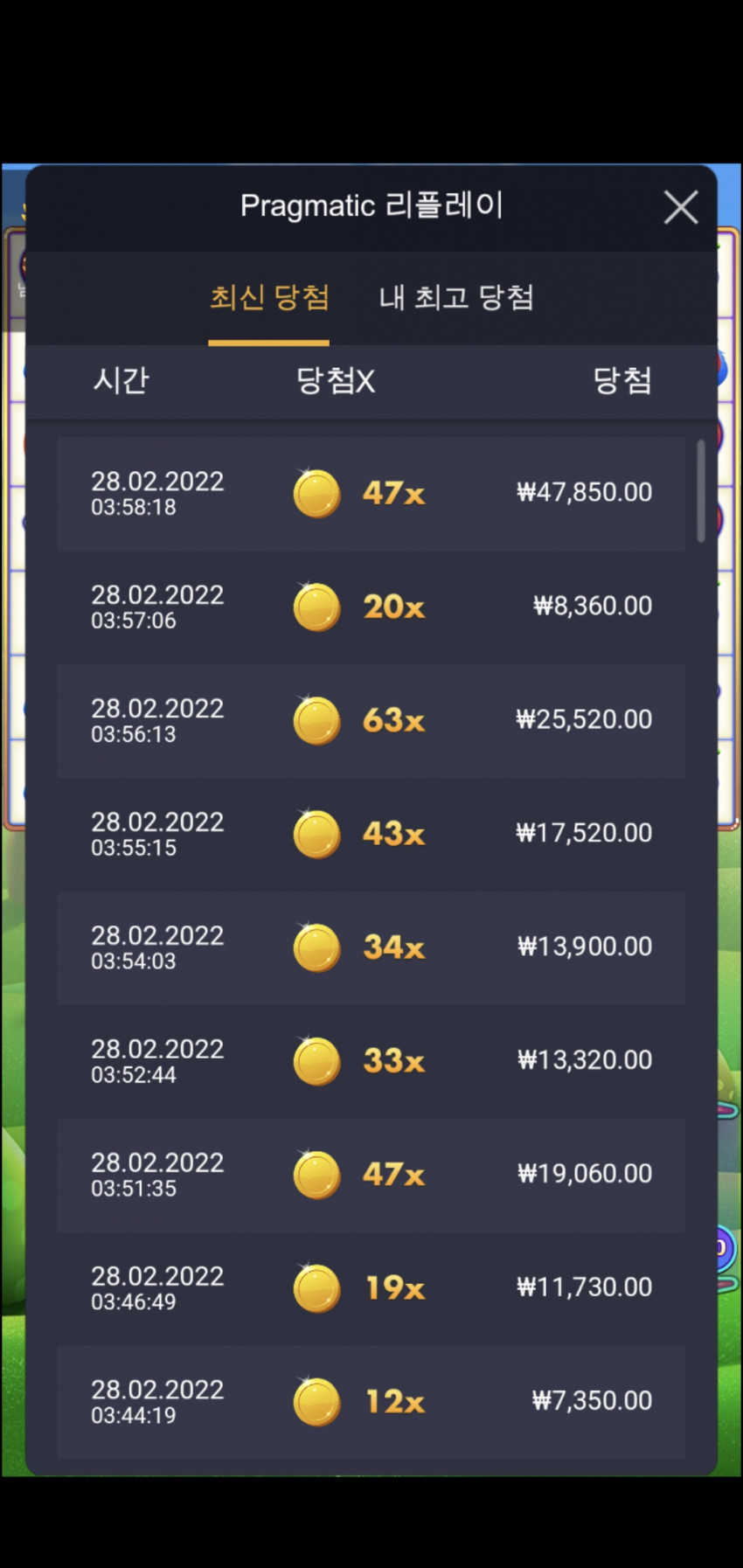This screenshot has height=1568, width=743.
Task: Open the 03:55:15 replay with 43x win
Action: [371, 835]
